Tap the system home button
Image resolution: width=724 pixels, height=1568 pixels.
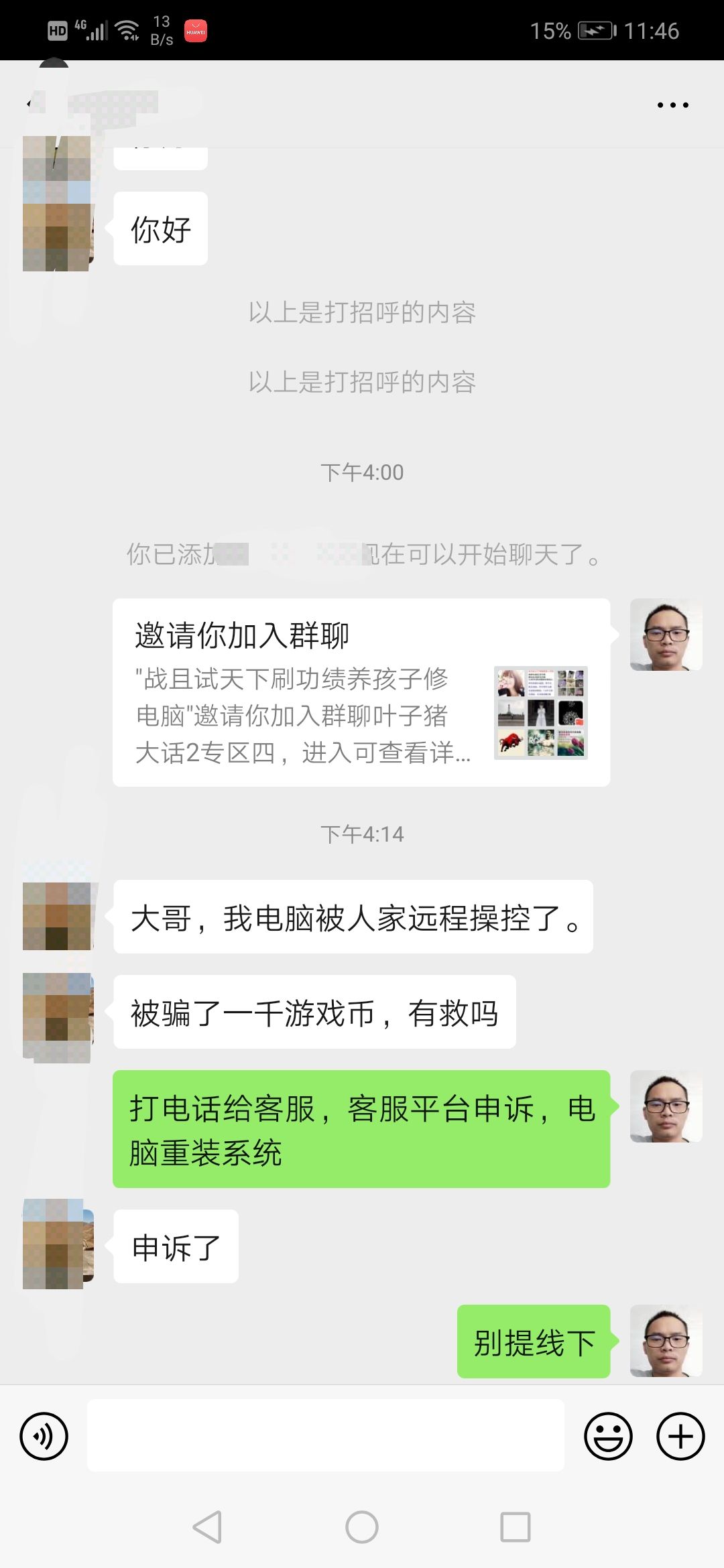click(362, 1527)
